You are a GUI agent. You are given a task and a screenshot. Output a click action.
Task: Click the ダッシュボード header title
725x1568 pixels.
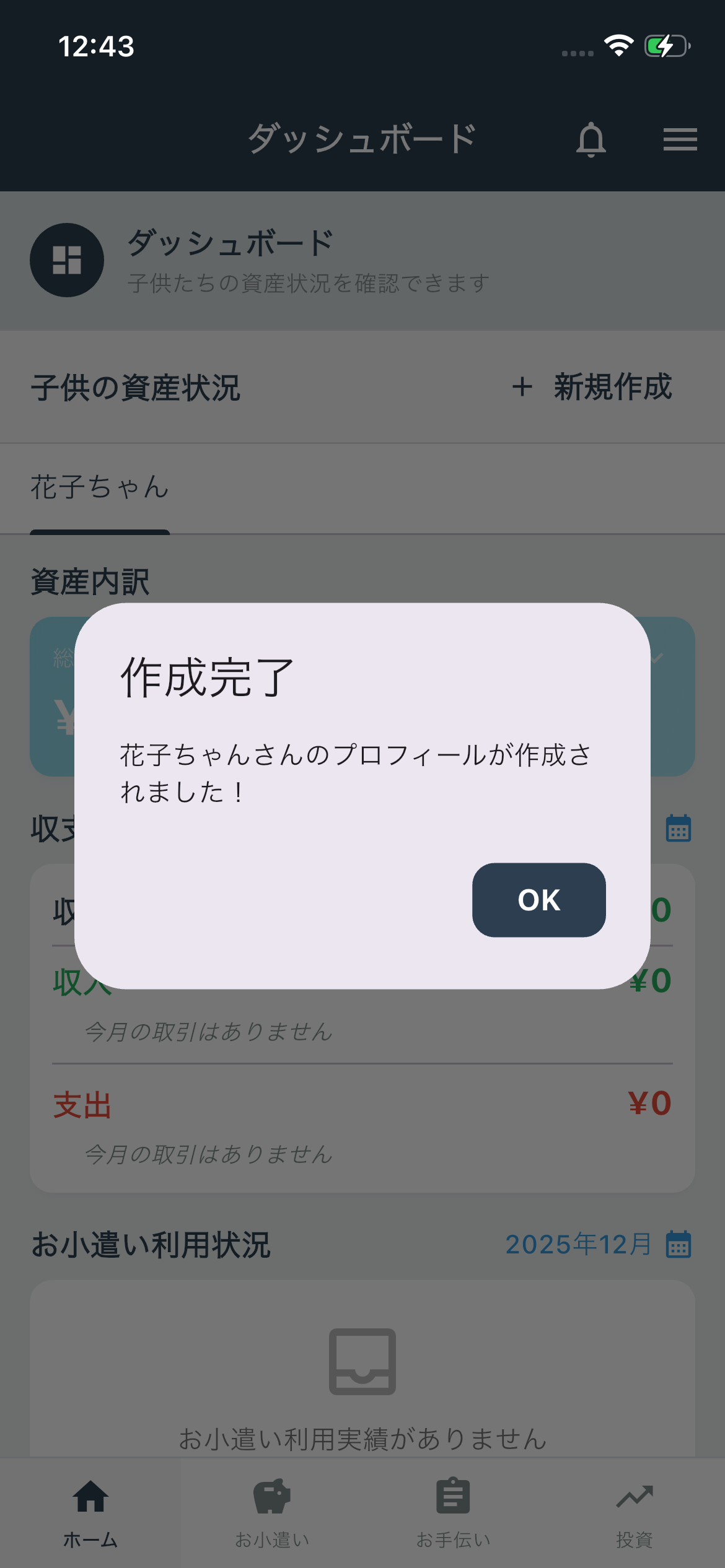362,138
